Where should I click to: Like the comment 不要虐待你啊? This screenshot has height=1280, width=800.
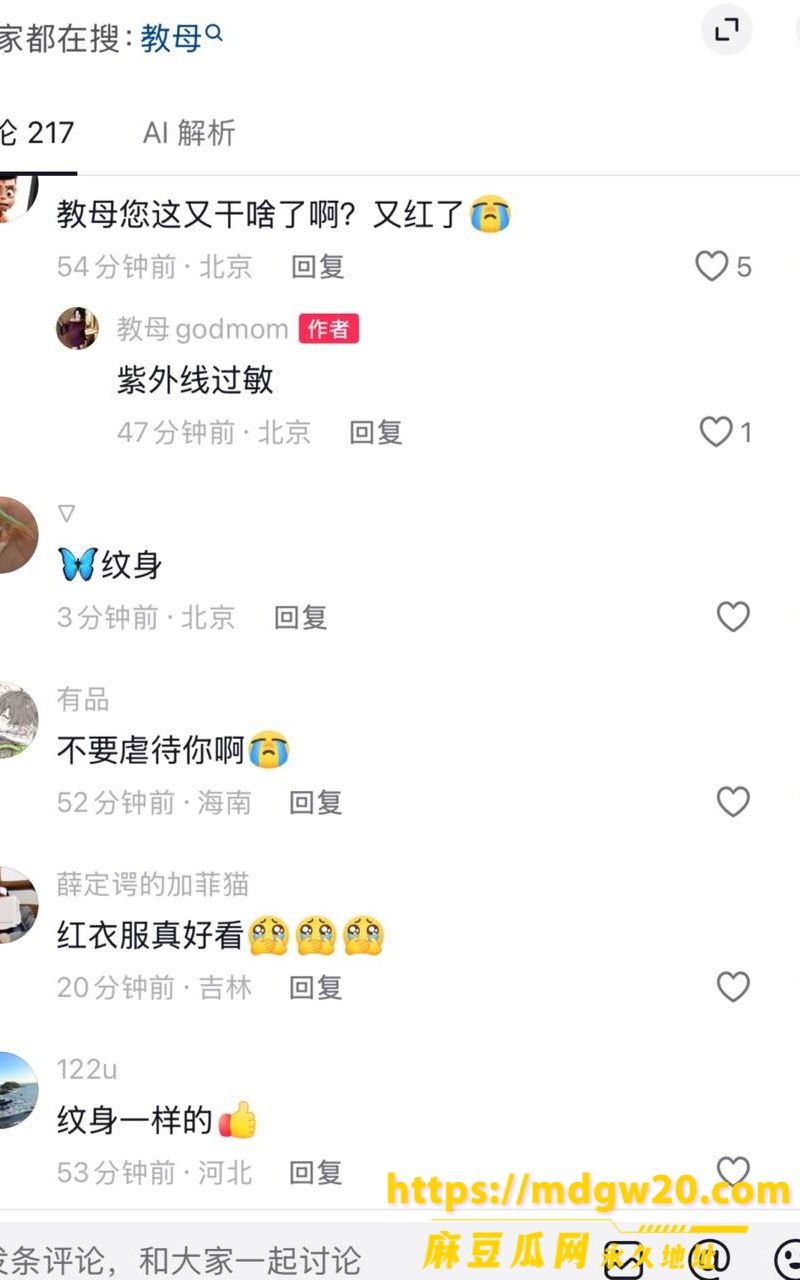tap(733, 802)
